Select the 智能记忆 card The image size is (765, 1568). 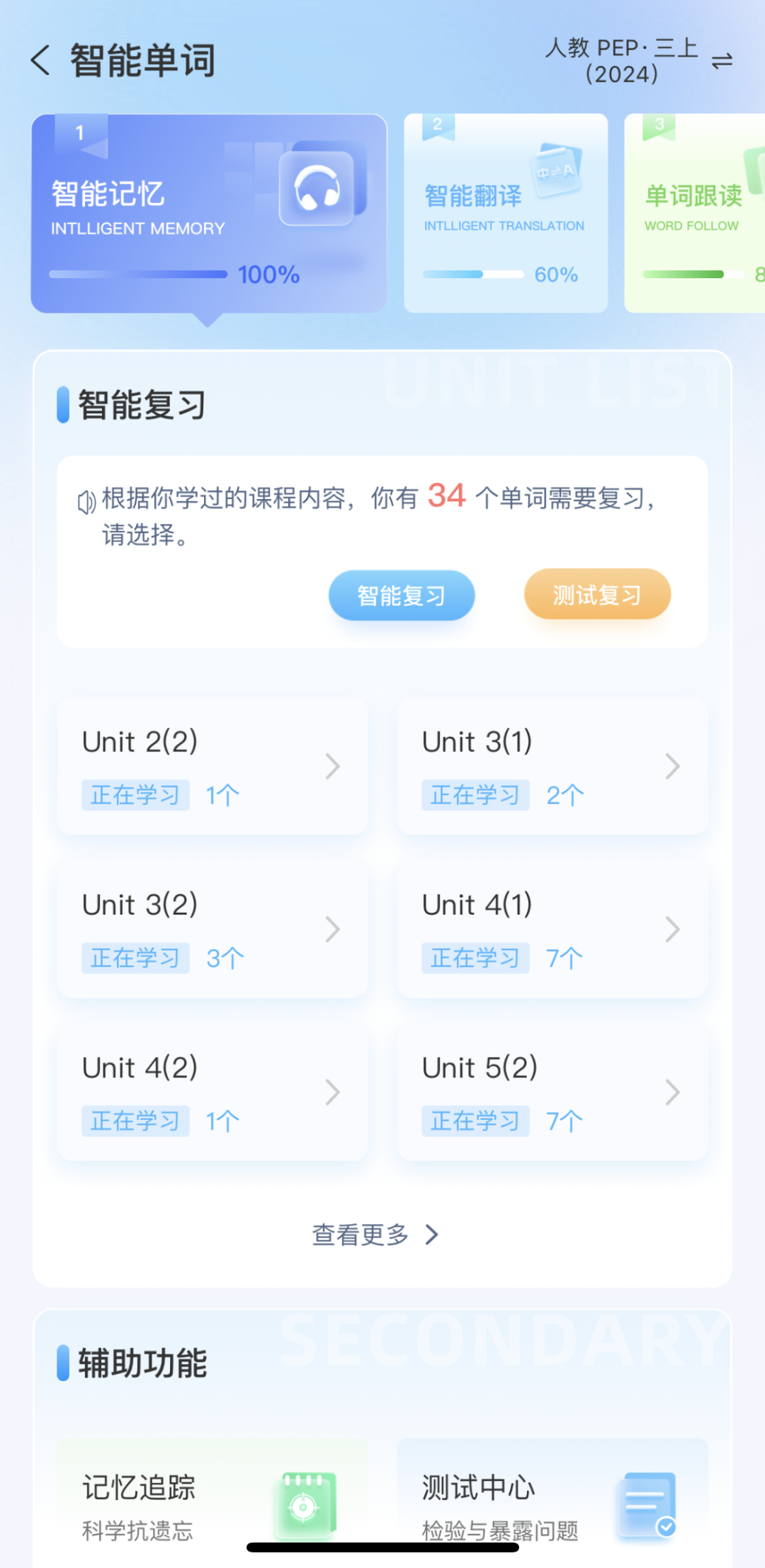tap(209, 213)
